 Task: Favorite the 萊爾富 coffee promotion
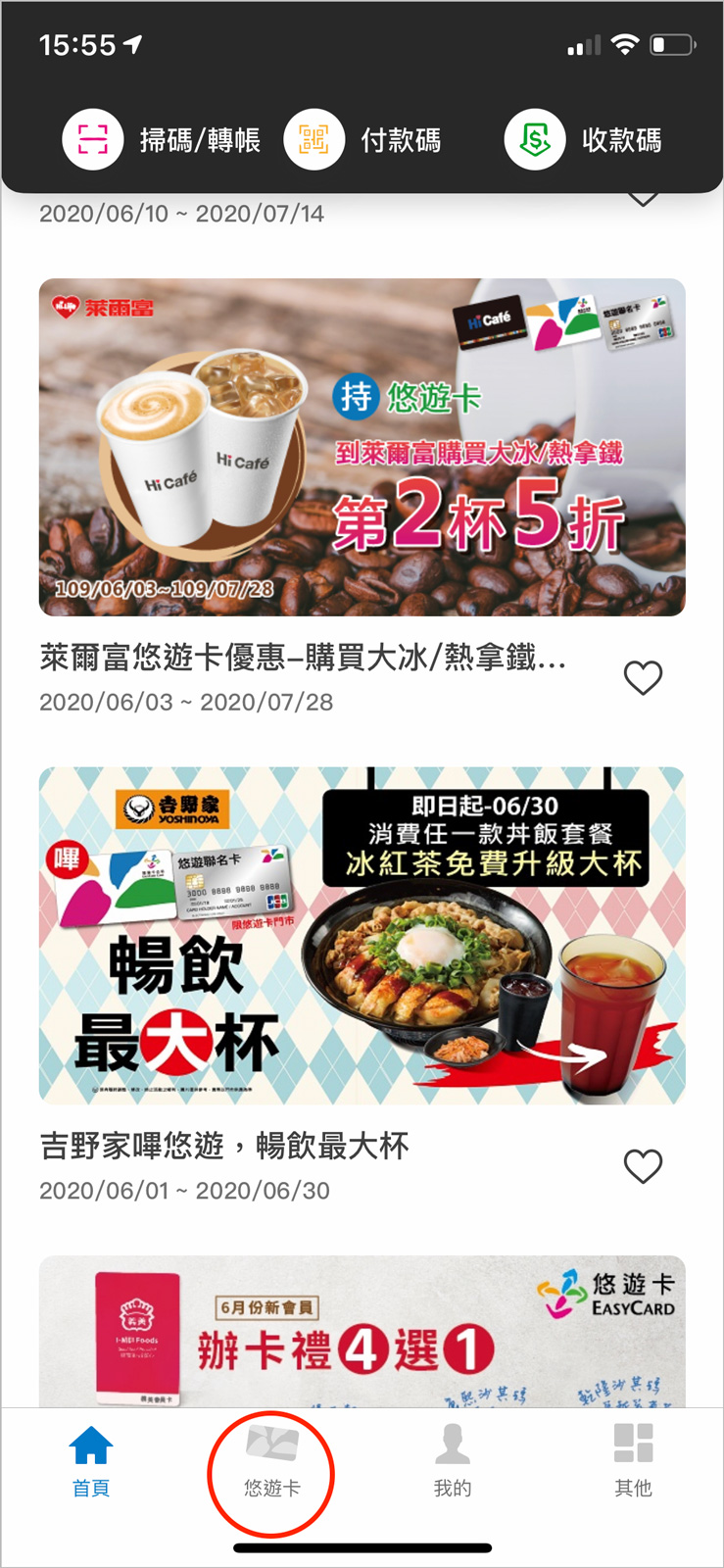tap(644, 678)
